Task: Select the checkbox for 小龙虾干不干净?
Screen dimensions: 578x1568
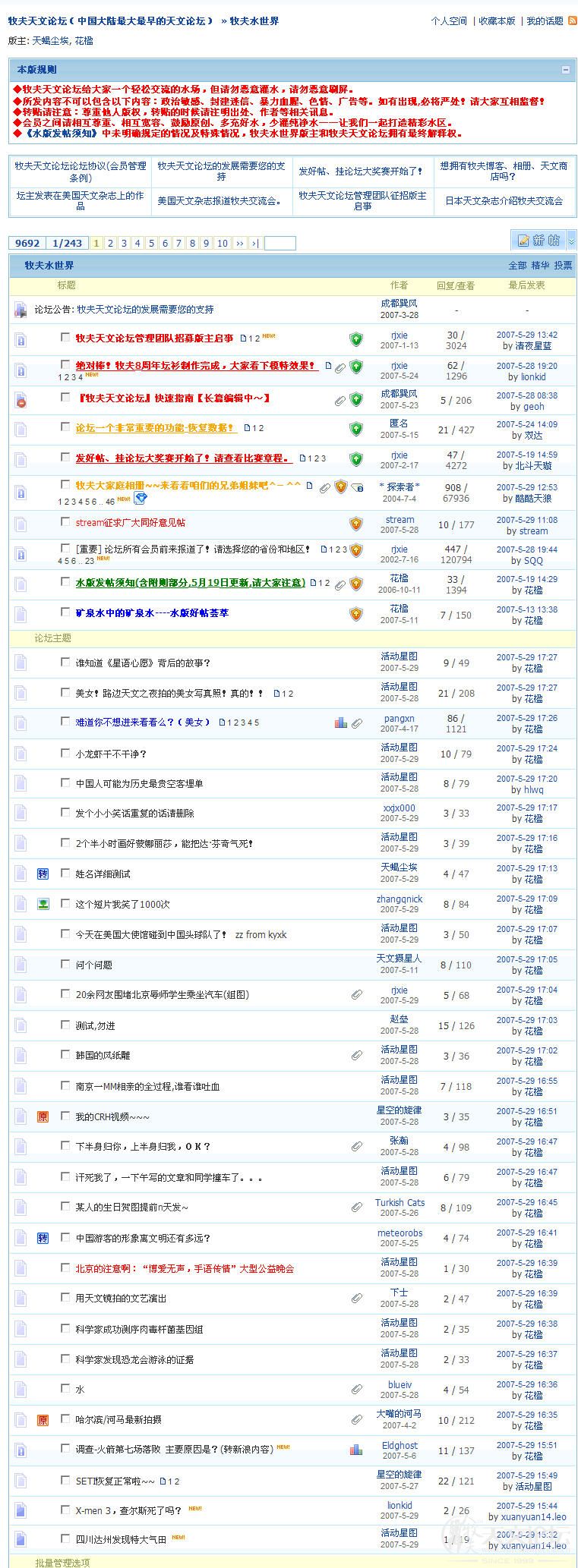Action: (65, 753)
